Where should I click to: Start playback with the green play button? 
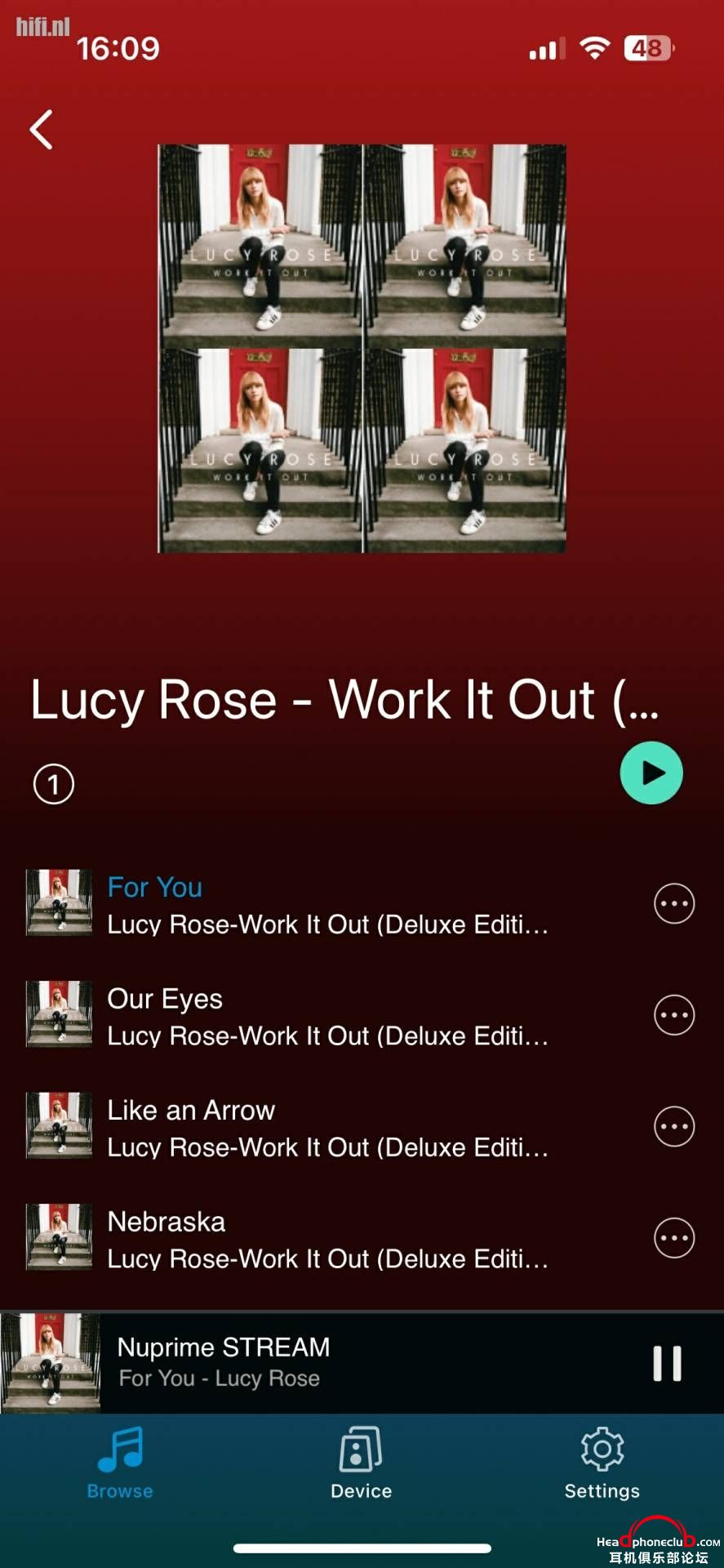click(651, 773)
